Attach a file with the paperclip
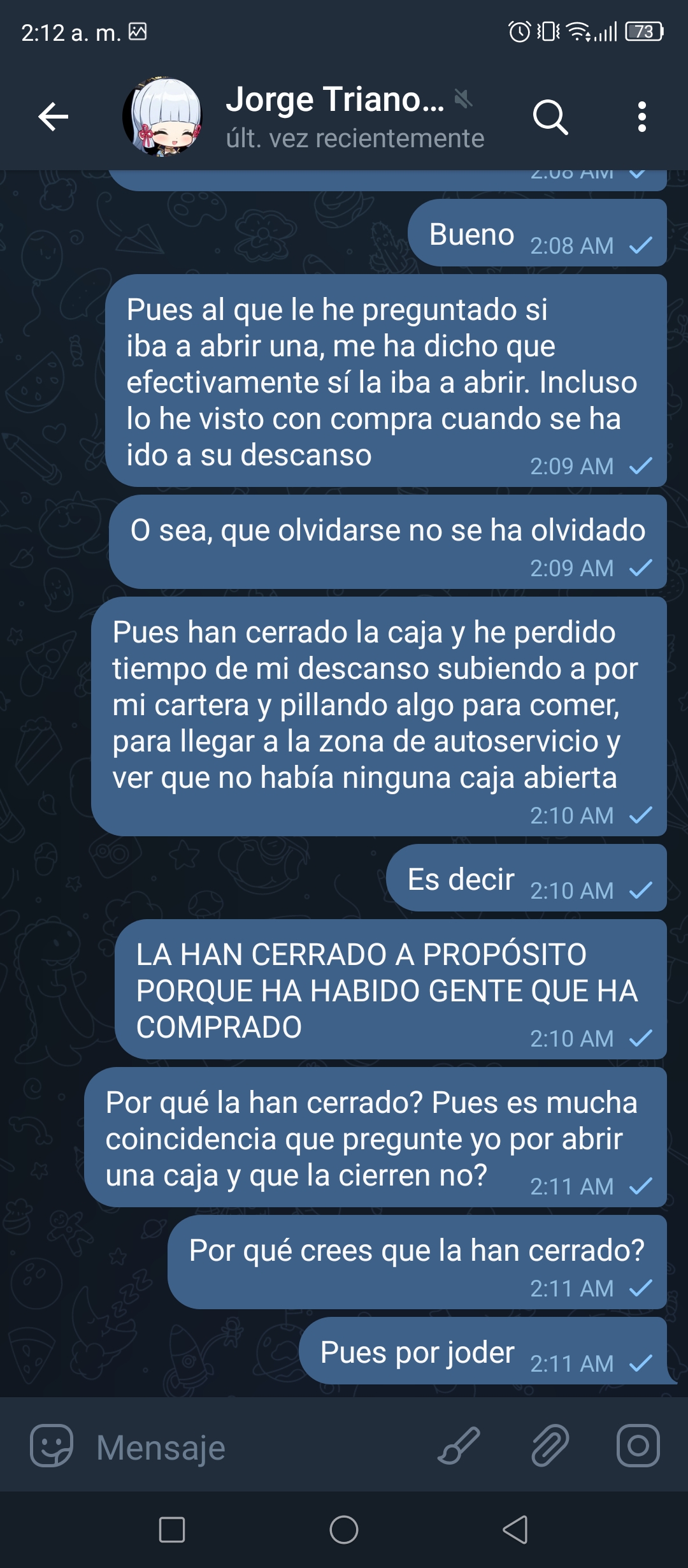 point(550,1446)
